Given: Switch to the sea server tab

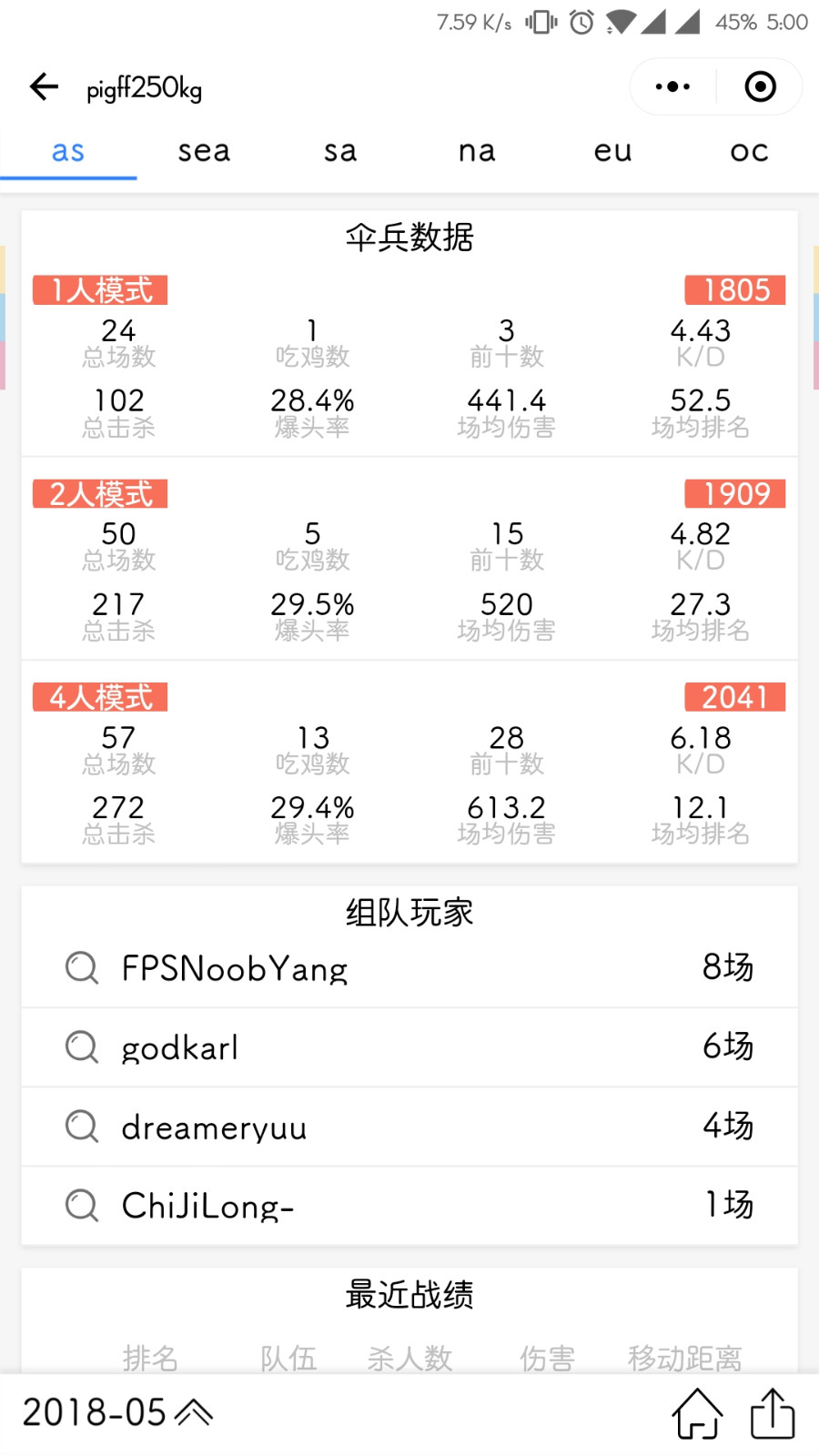Looking at the screenshot, I should (x=205, y=151).
